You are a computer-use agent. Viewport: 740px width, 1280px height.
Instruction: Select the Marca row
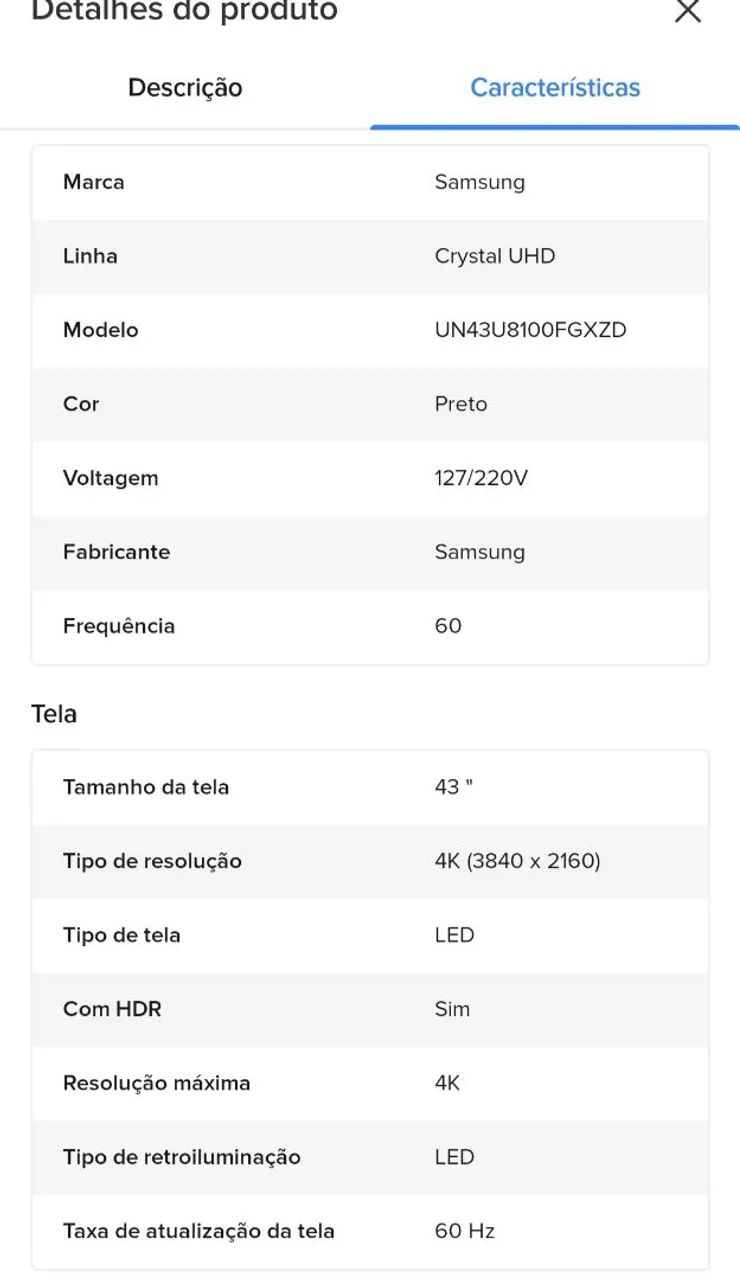[x=370, y=182]
